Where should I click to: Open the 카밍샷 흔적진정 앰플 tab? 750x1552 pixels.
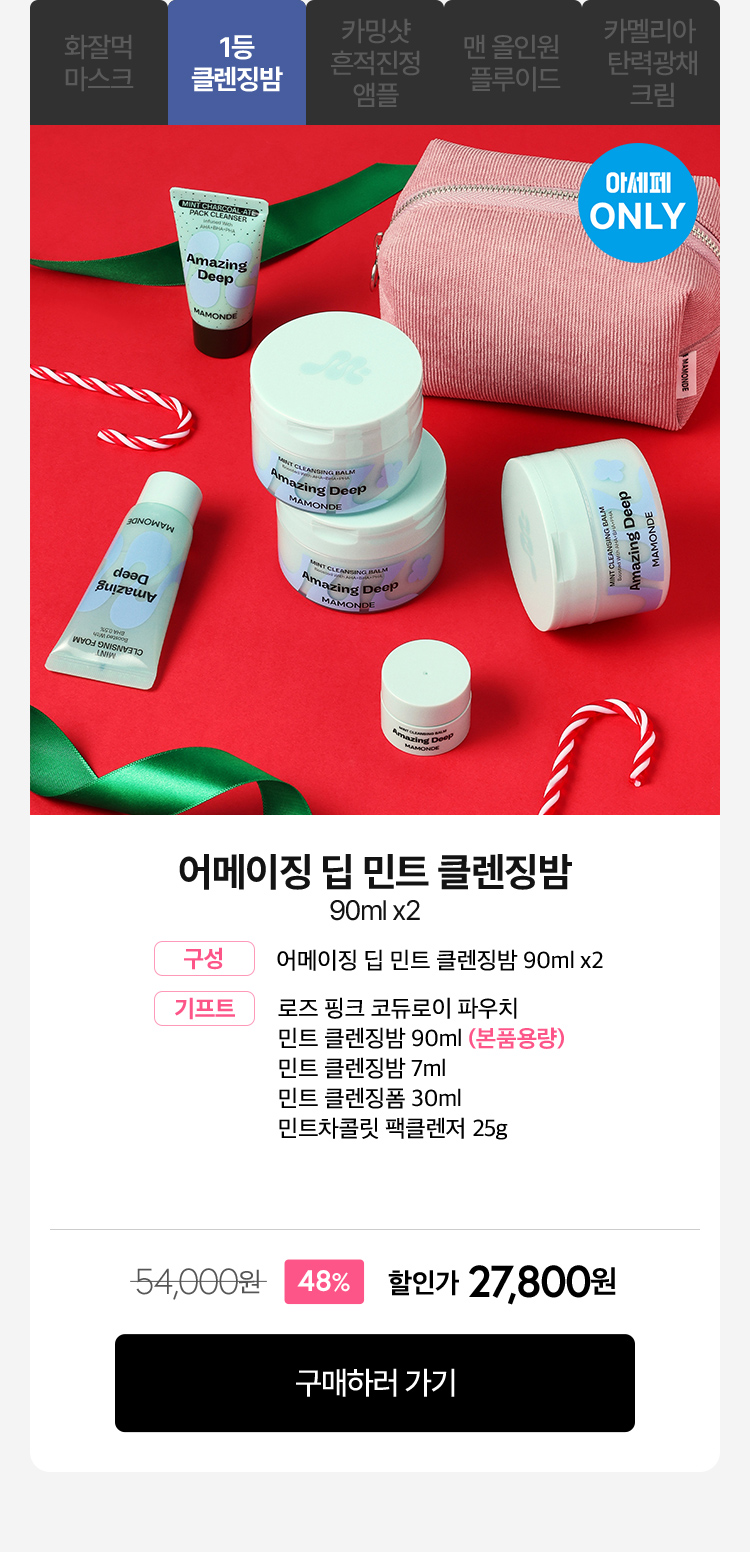coord(375,62)
